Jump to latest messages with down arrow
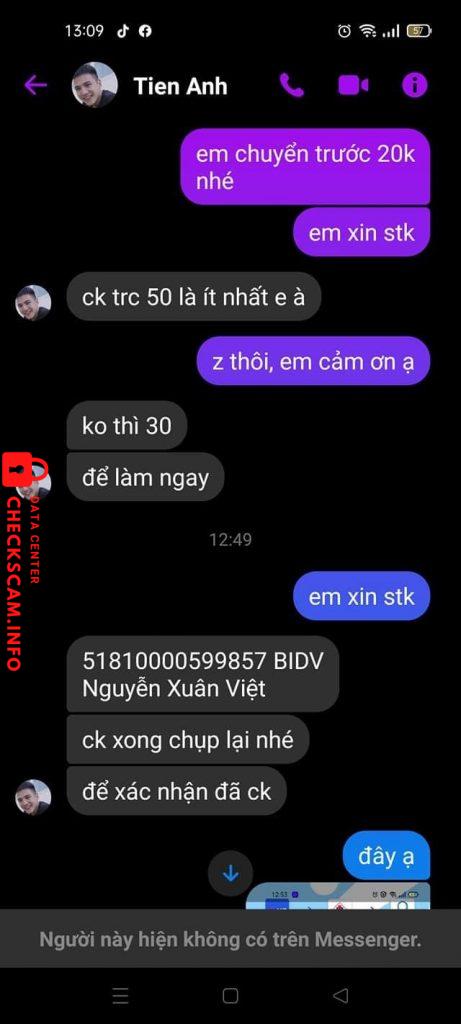Image resolution: width=461 pixels, height=1024 pixels. [230, 872]
